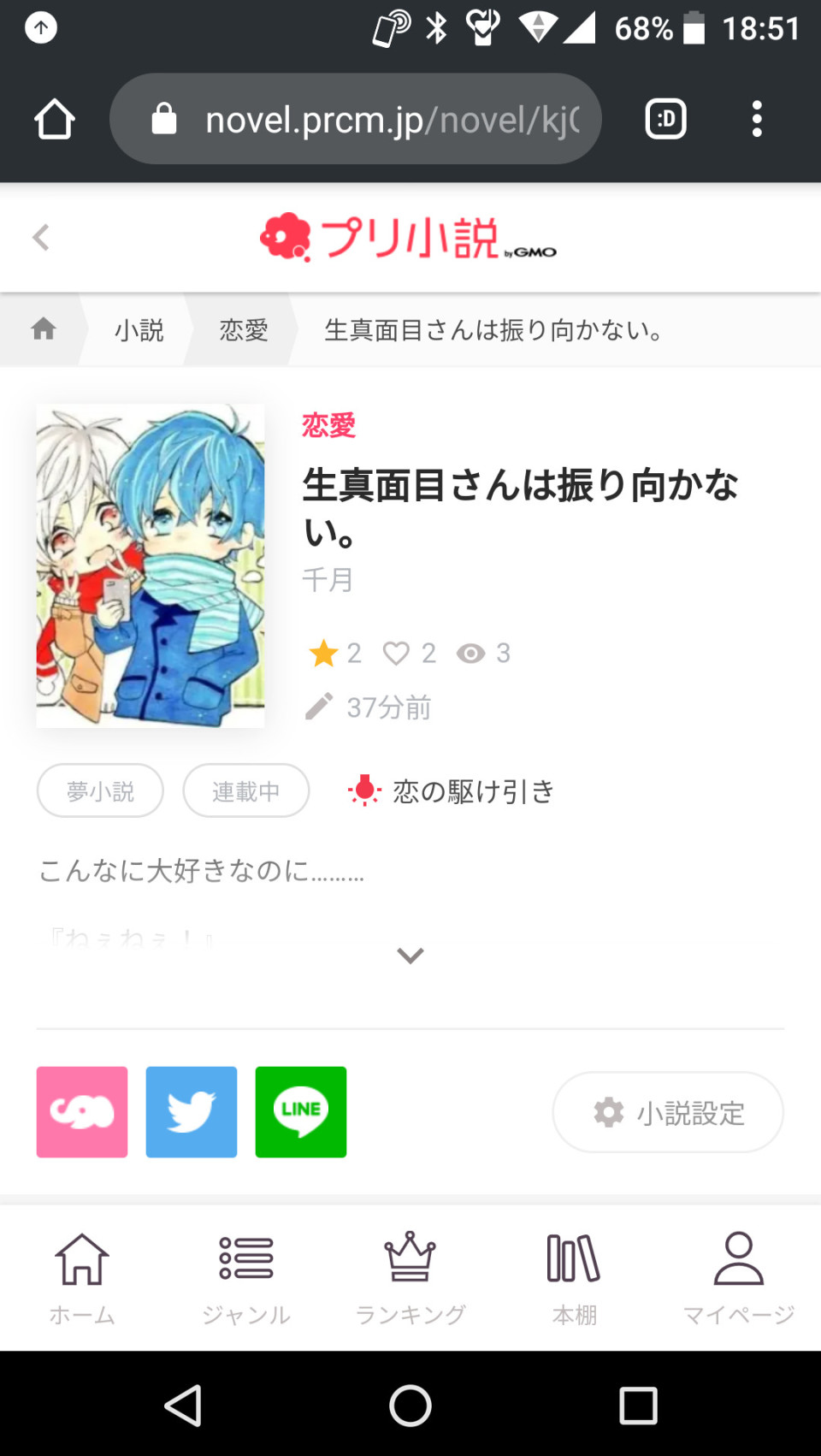821x1456 pixels.
Task: Open the 恋の駆け引き tag
Action: [452, 790]
